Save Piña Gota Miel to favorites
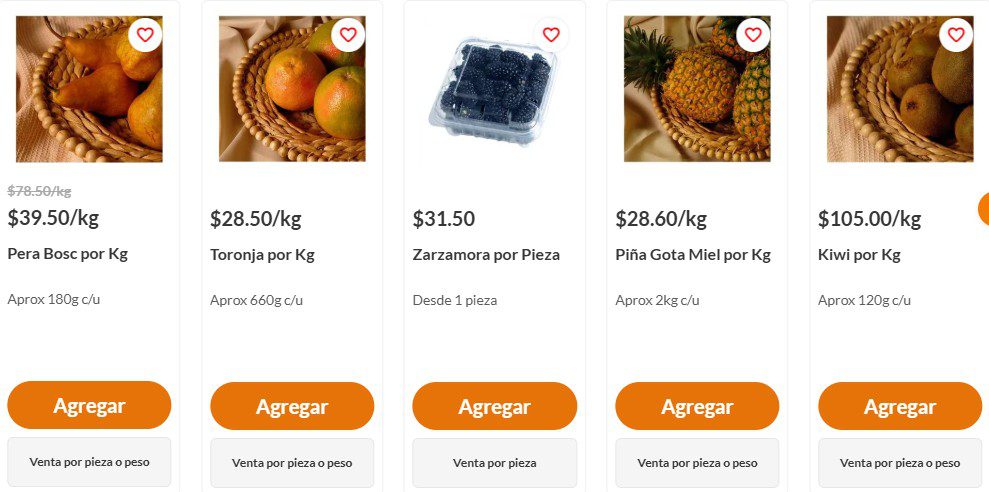 (753, 35)
